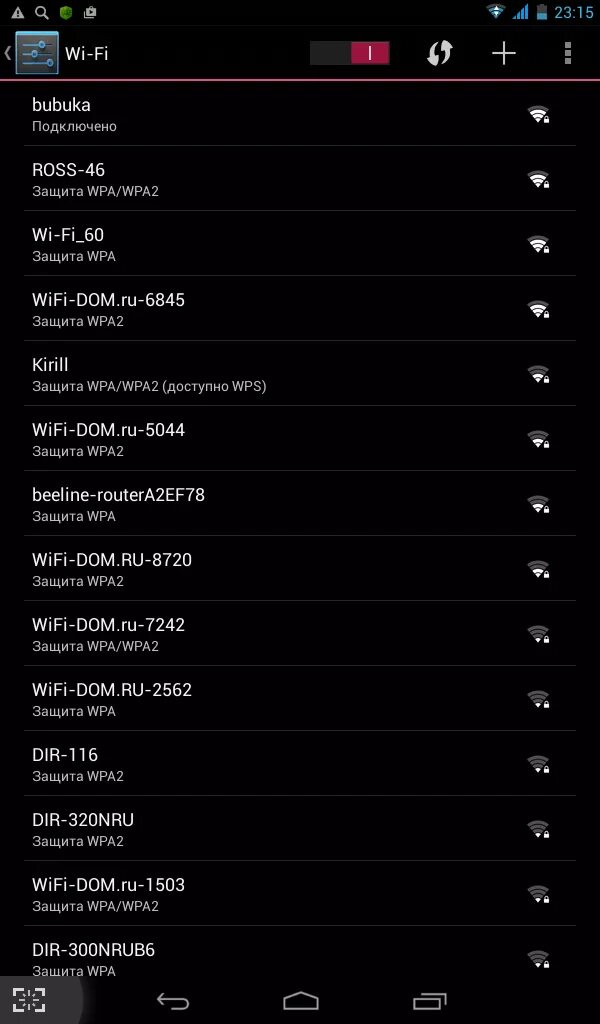The image size is (600, 1024).
Task: Open the overflow menu
Action: 567,54
